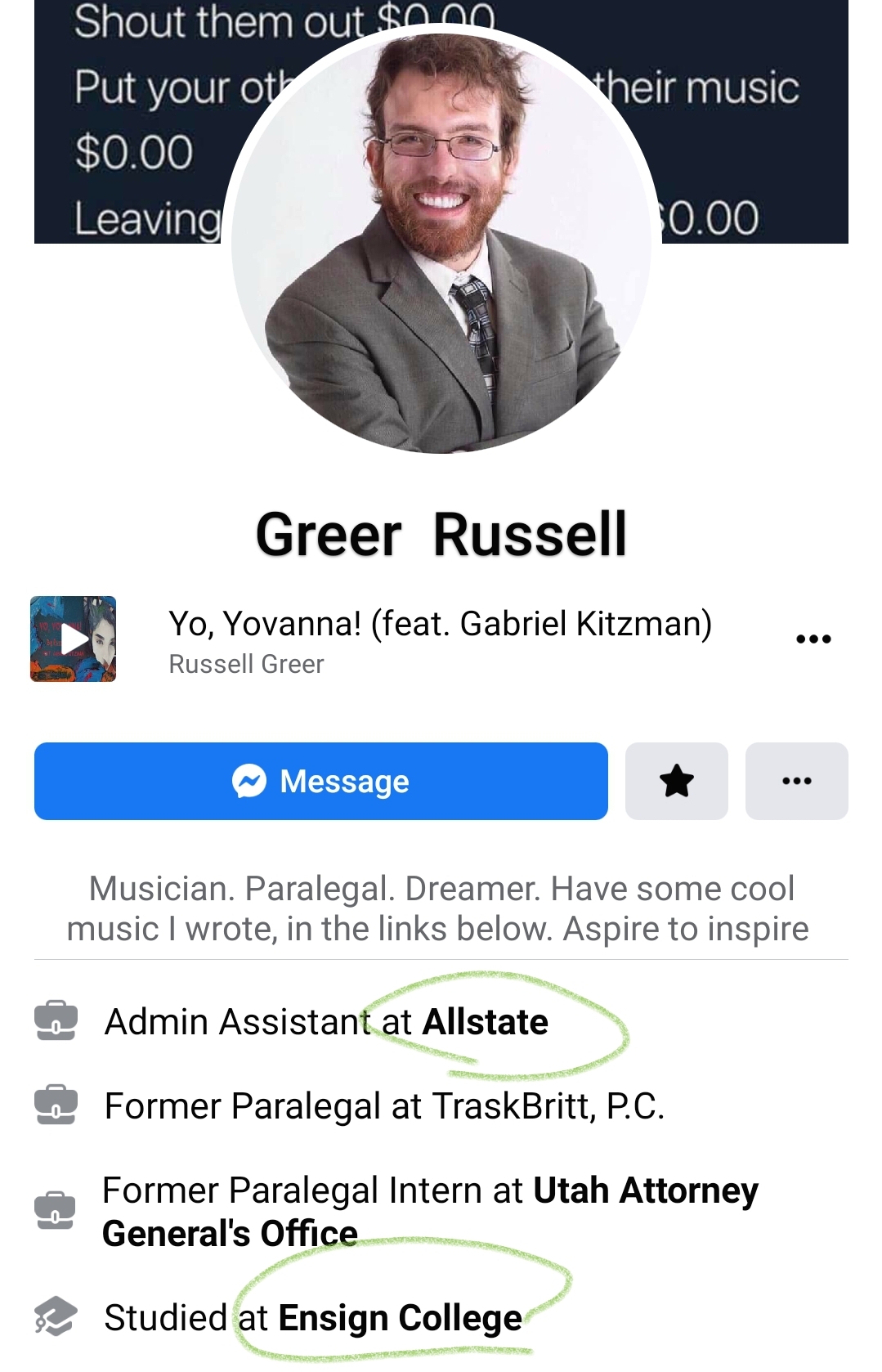The image size is (882, 1372).
Task: Open the Ensign College page
Action: [x=401, y=1318]
